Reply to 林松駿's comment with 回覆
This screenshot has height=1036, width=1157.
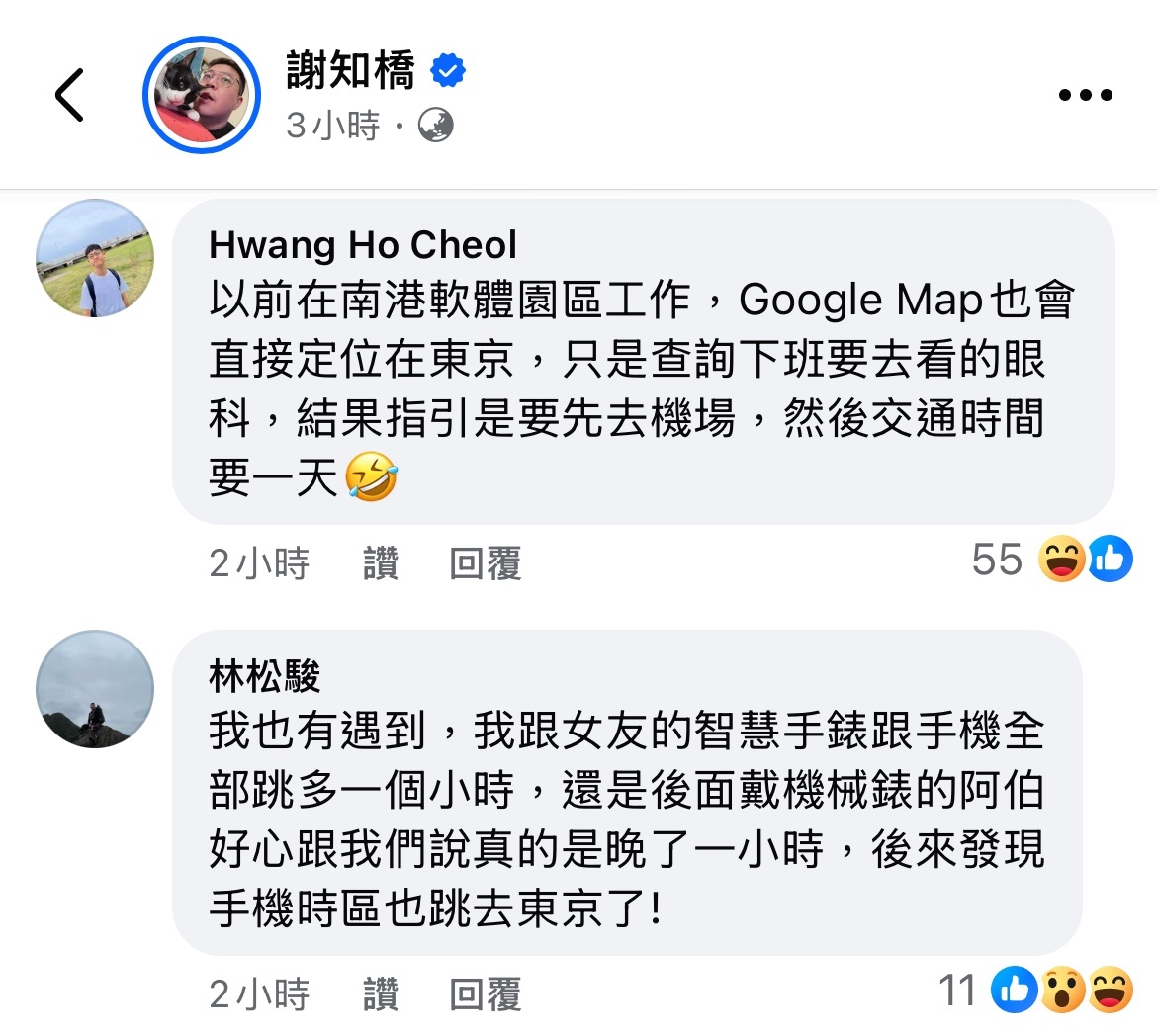click(x=485, y=994)
